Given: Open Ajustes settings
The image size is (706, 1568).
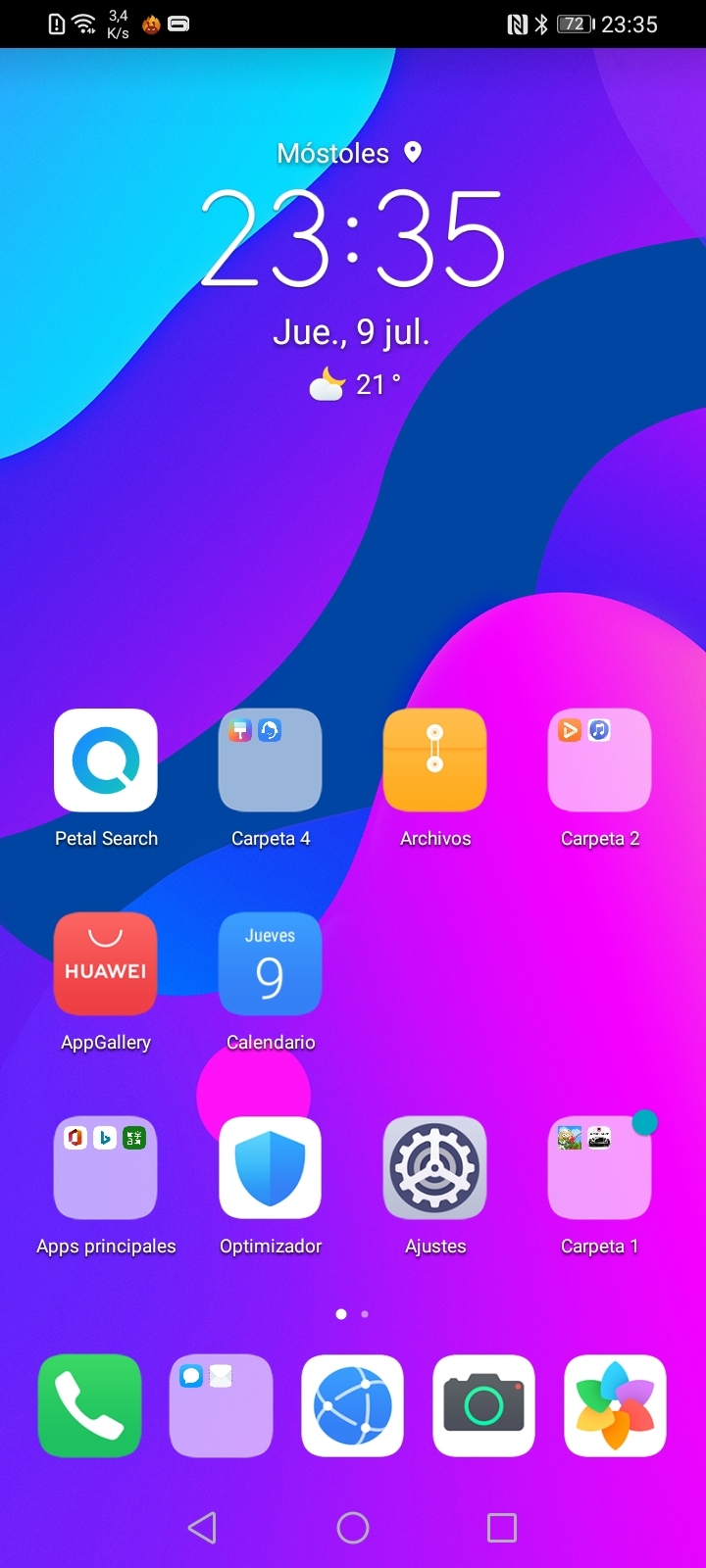Looking at the screenshot, I should click(435, 1168).
